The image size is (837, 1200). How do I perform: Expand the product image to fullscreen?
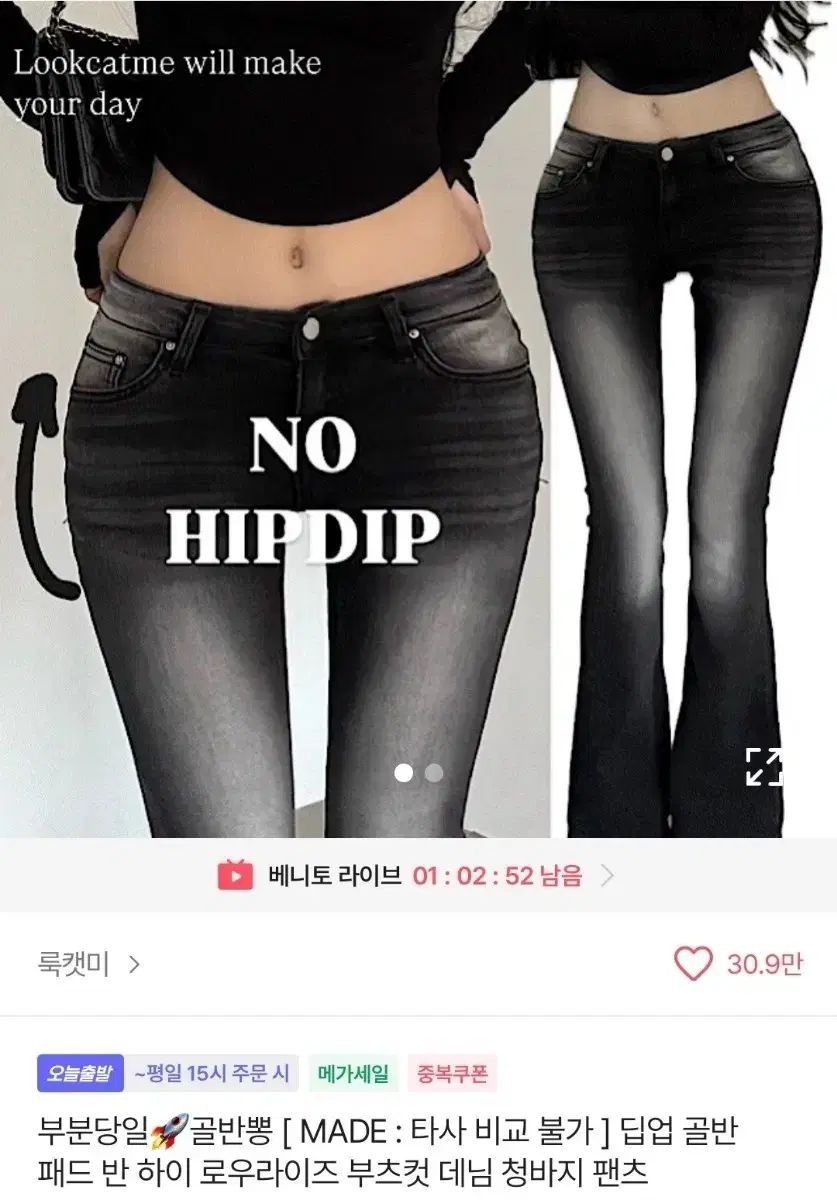pyautogui.click(x=765, y=766)
